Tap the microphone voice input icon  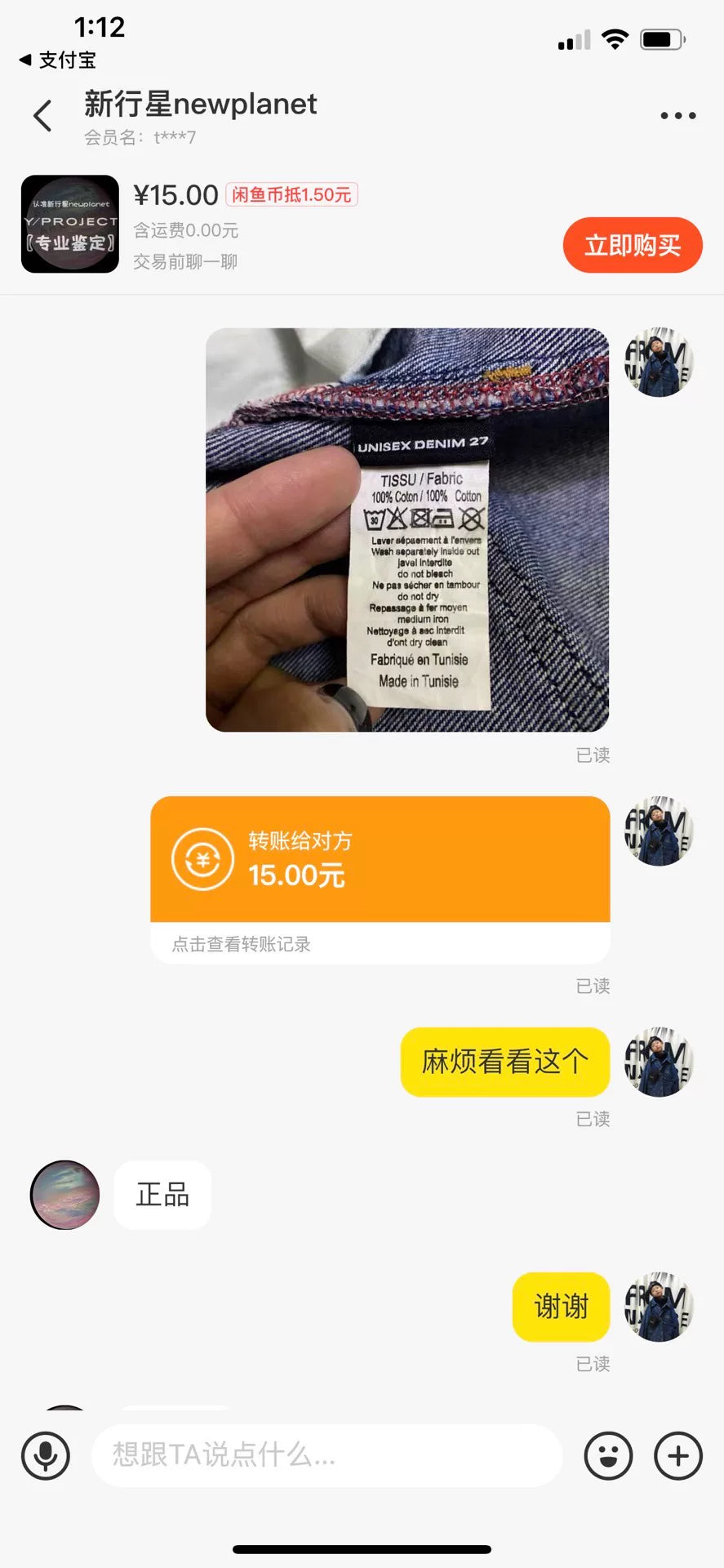point(46,1455)
